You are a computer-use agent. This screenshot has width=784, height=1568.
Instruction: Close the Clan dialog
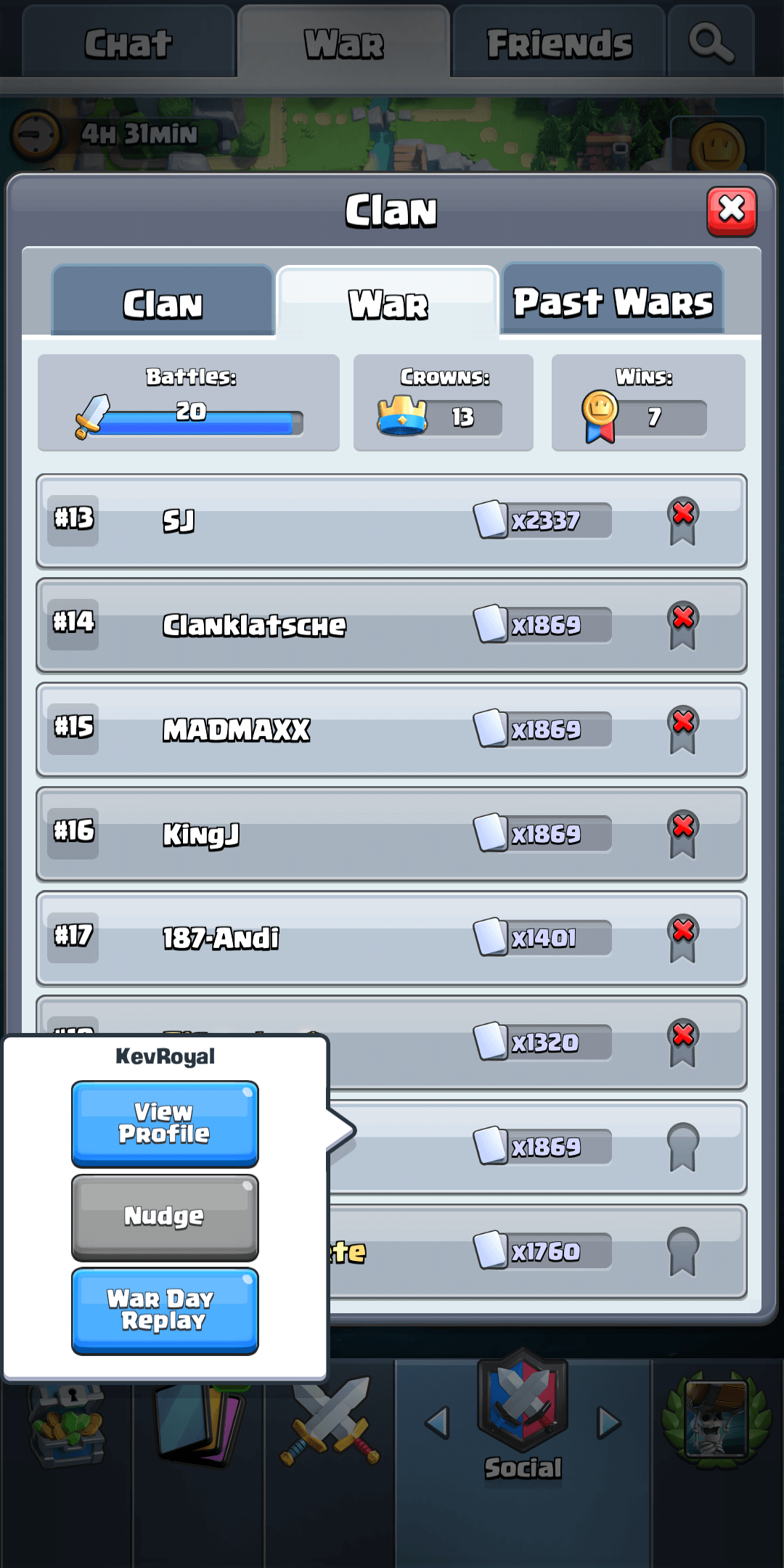(731, 211)
